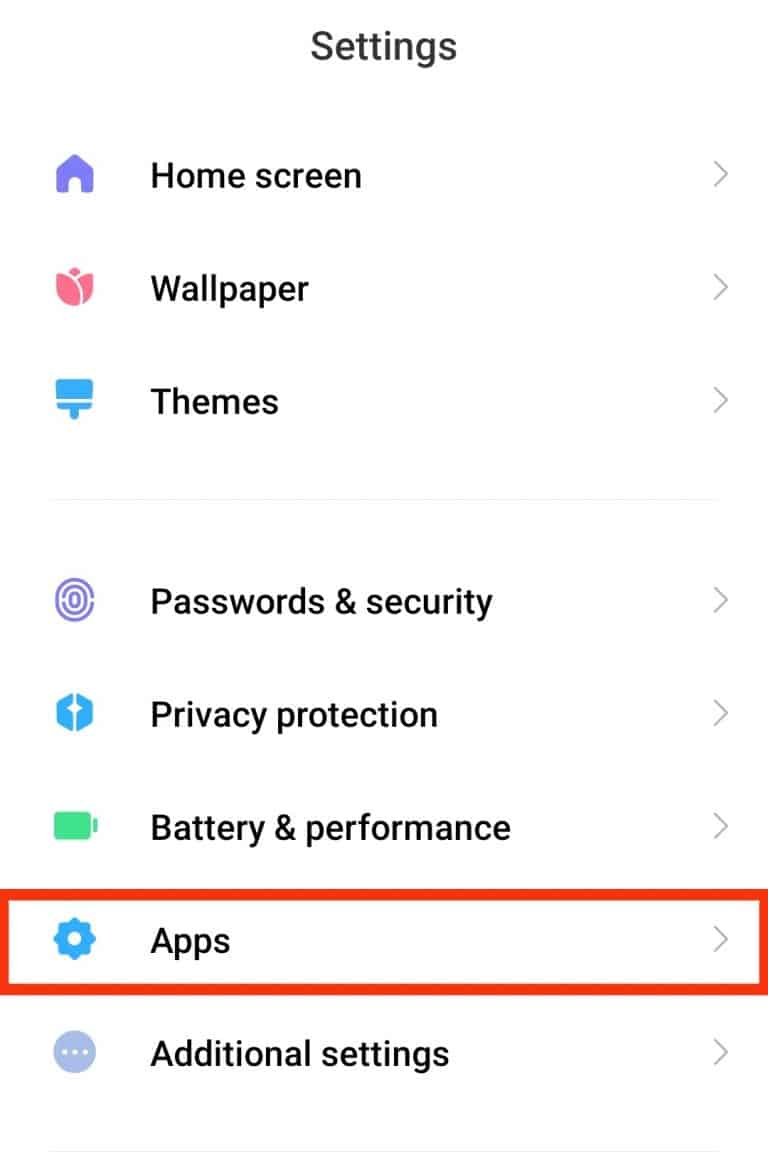This screenshot has width=768, height=1162.
Task: Select the green battery icon
Action: [75, 826]
